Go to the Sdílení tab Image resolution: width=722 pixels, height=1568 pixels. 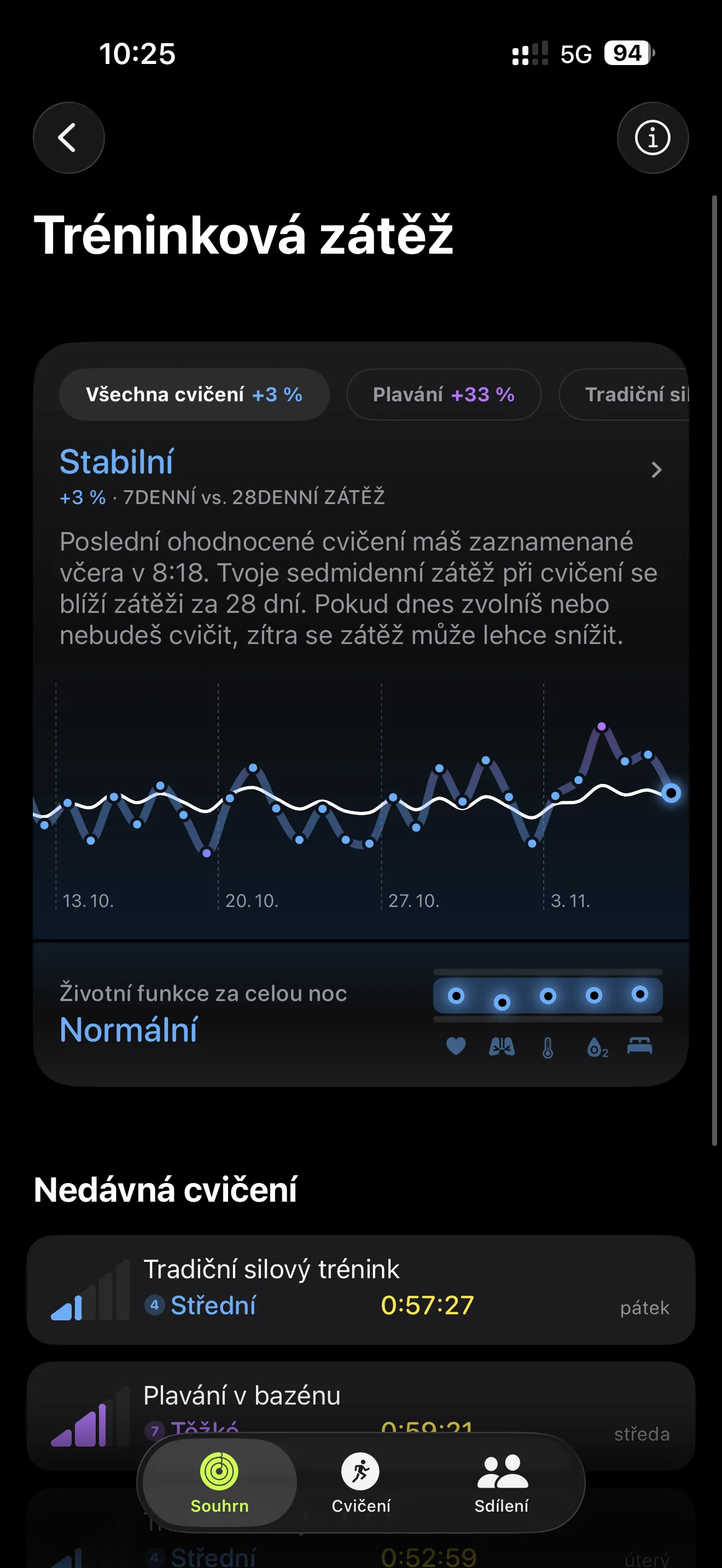[x=502, y=1483]
